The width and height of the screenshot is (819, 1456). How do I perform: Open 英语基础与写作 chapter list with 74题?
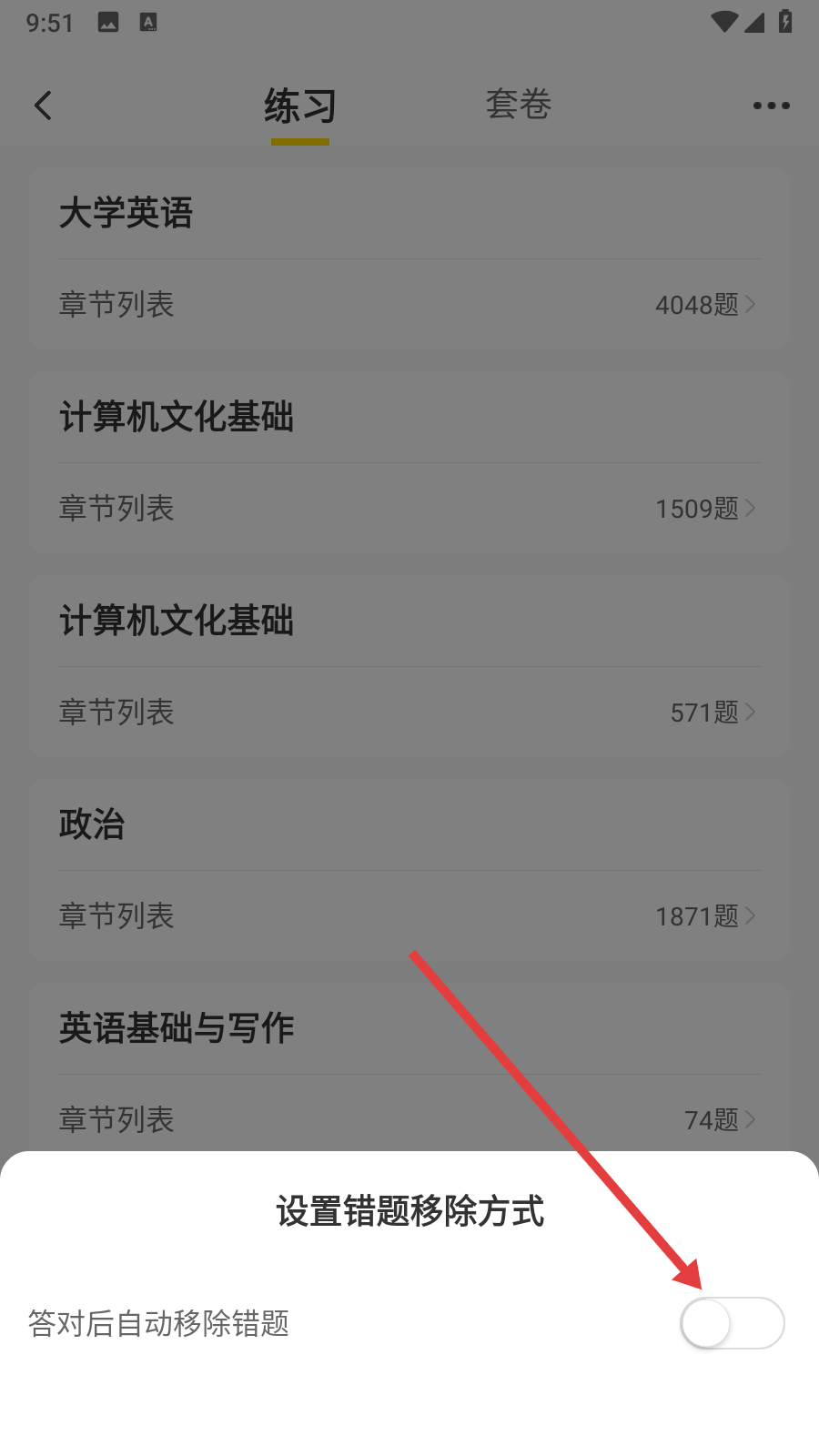tap(409, 1119)
